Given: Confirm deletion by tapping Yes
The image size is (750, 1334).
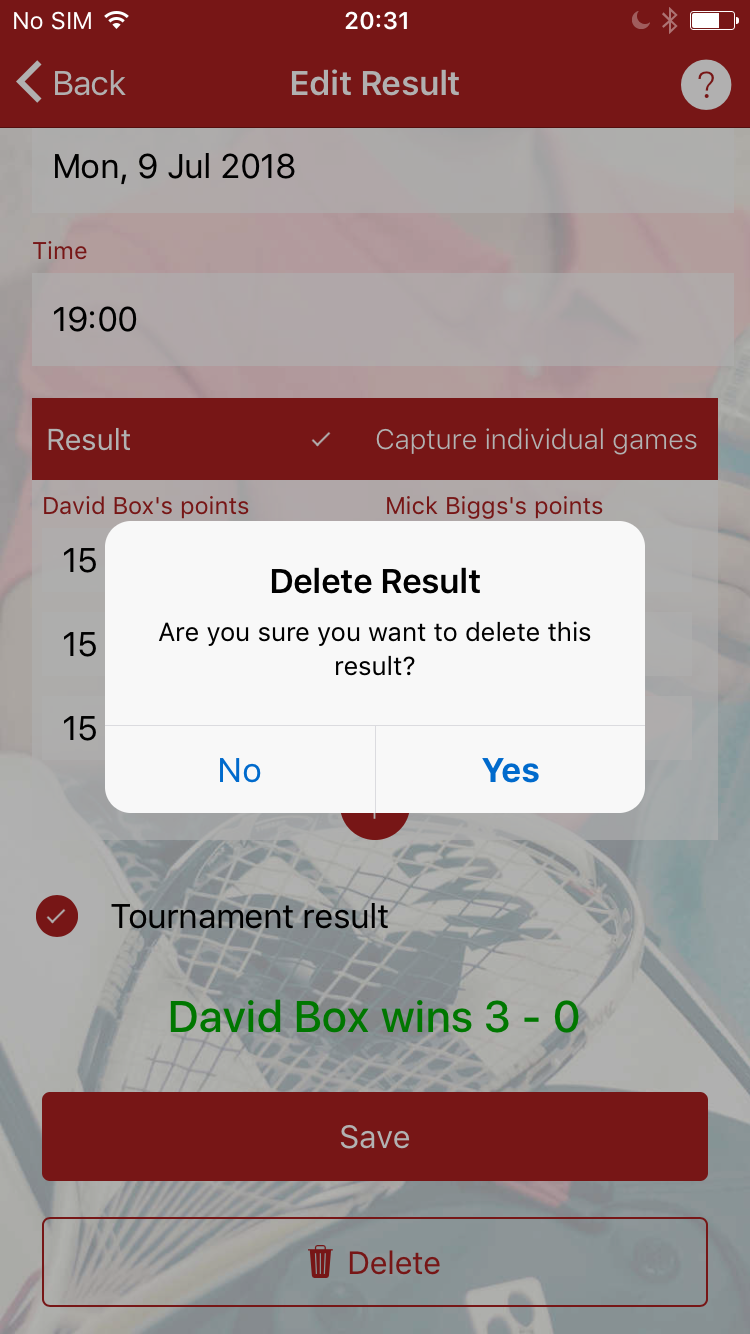Looking at the screenshot, I should pos(510,770).
